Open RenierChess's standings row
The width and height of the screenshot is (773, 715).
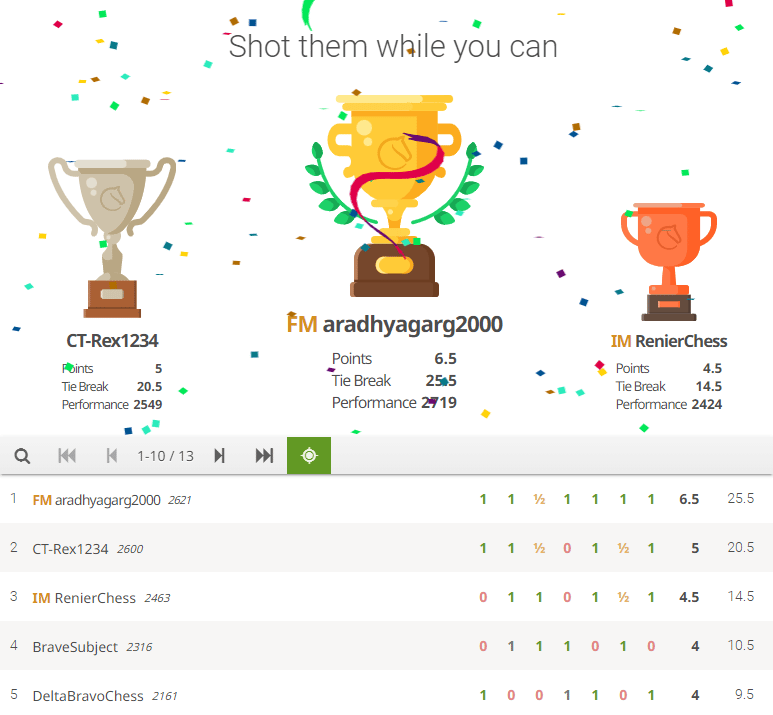[x=96, y=597]
